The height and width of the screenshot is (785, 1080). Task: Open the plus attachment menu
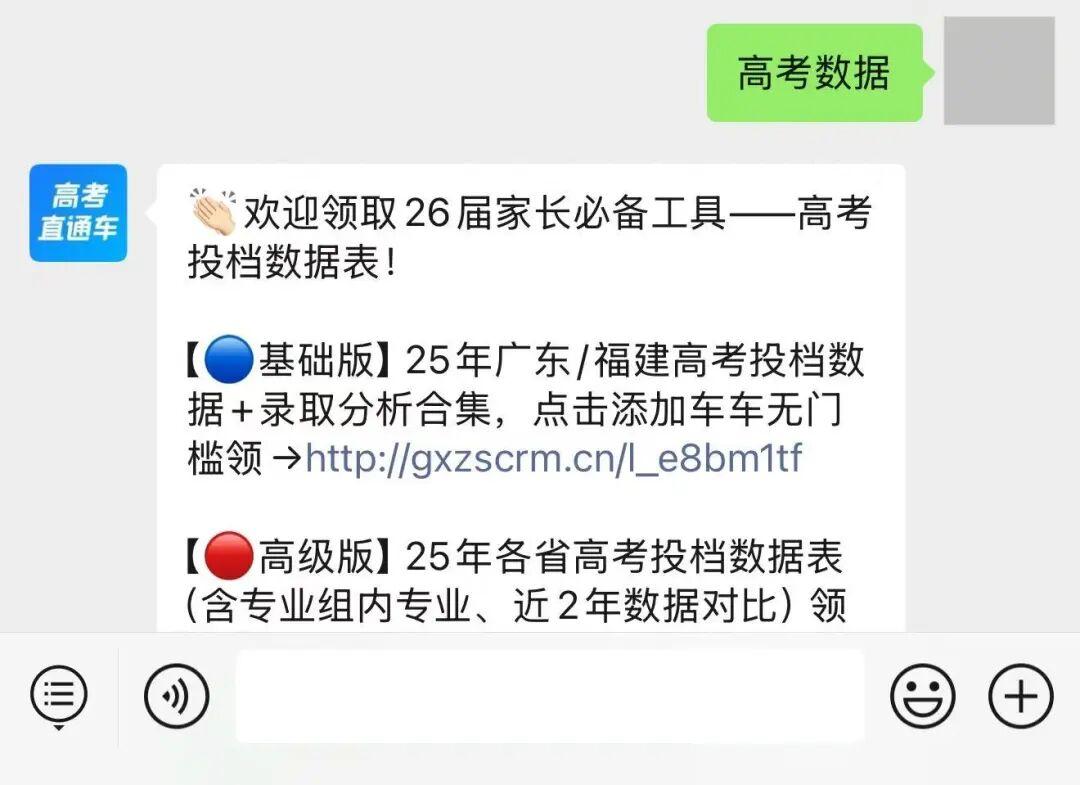[1020, 696]
